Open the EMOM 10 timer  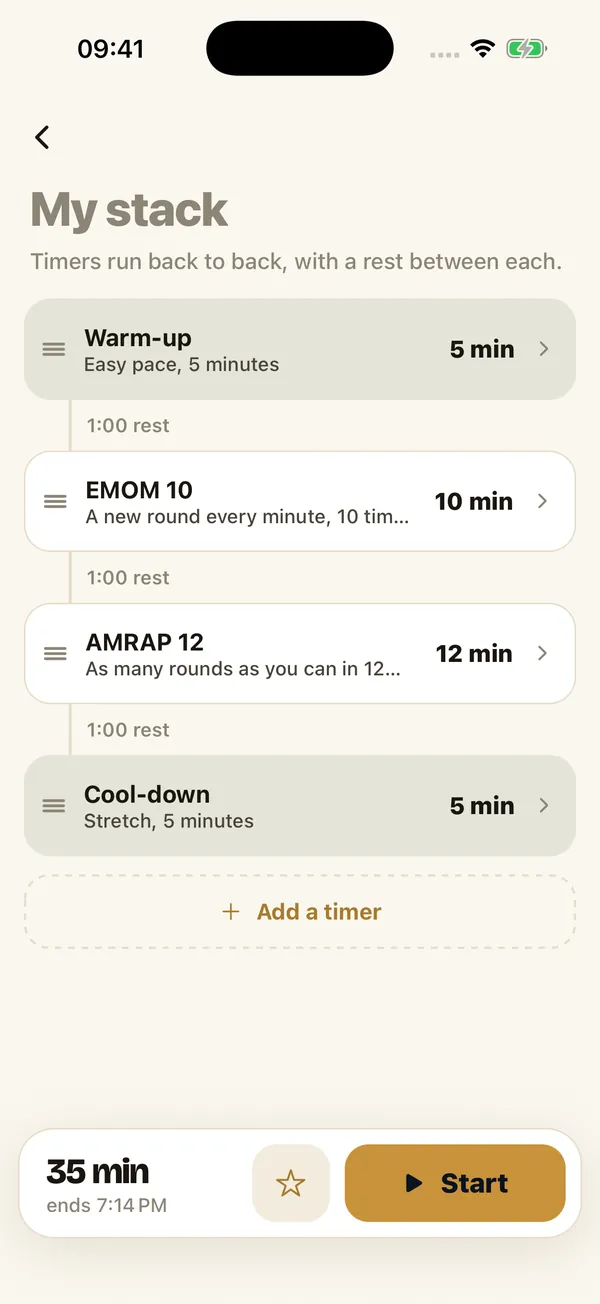coord(300,501)
